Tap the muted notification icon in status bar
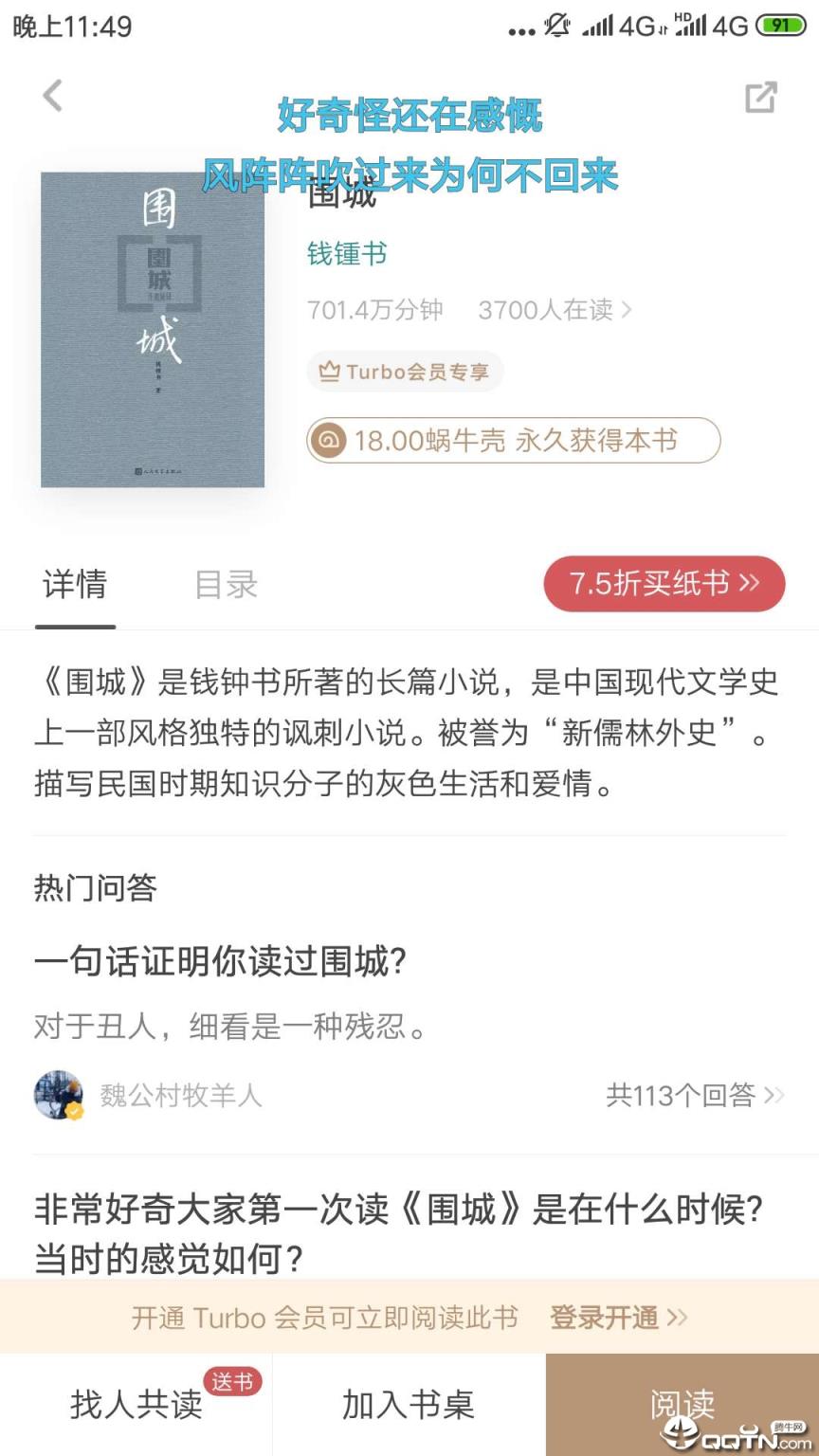Viewport: 819px width, 1456px height. (558, 26)
